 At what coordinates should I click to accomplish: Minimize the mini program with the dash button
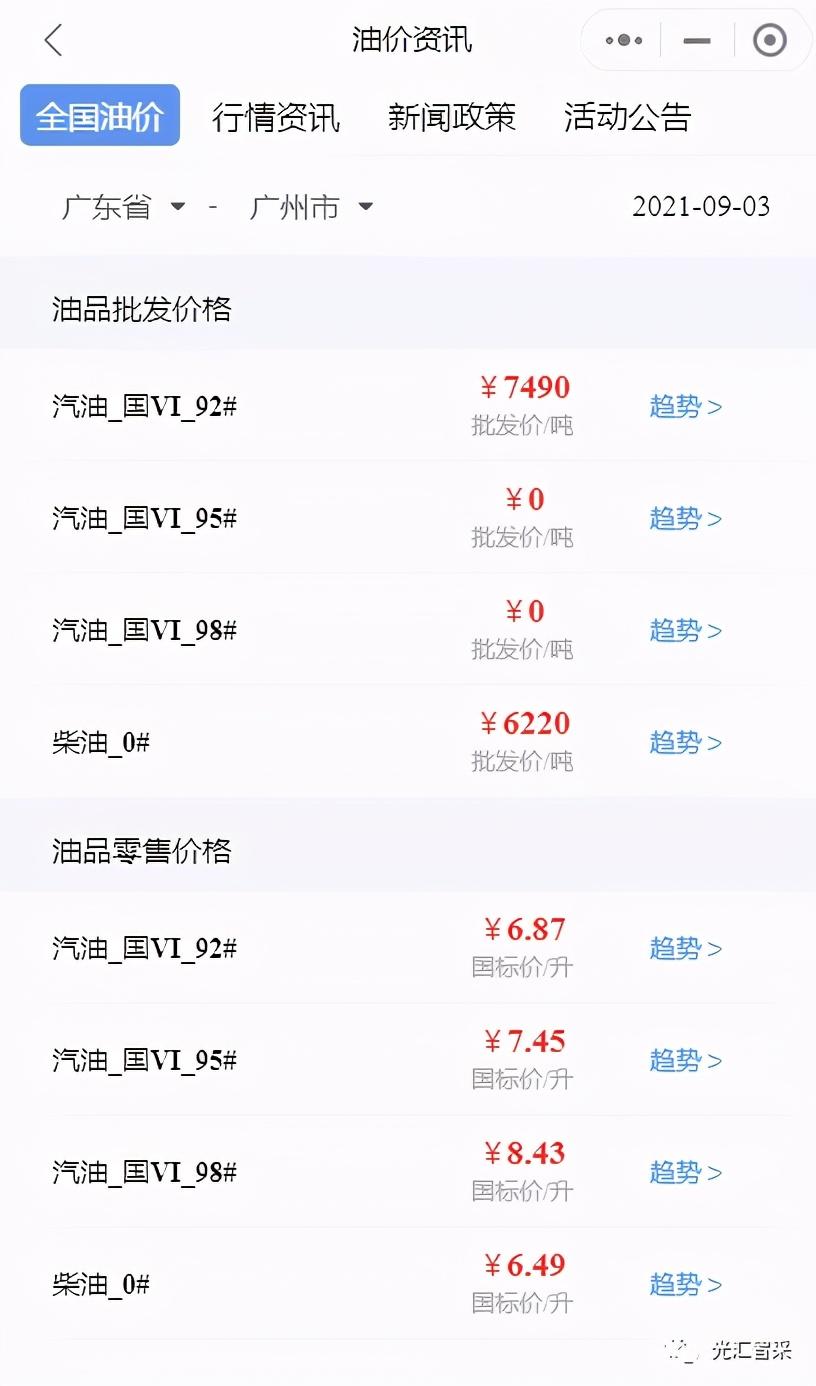point(697,40)
